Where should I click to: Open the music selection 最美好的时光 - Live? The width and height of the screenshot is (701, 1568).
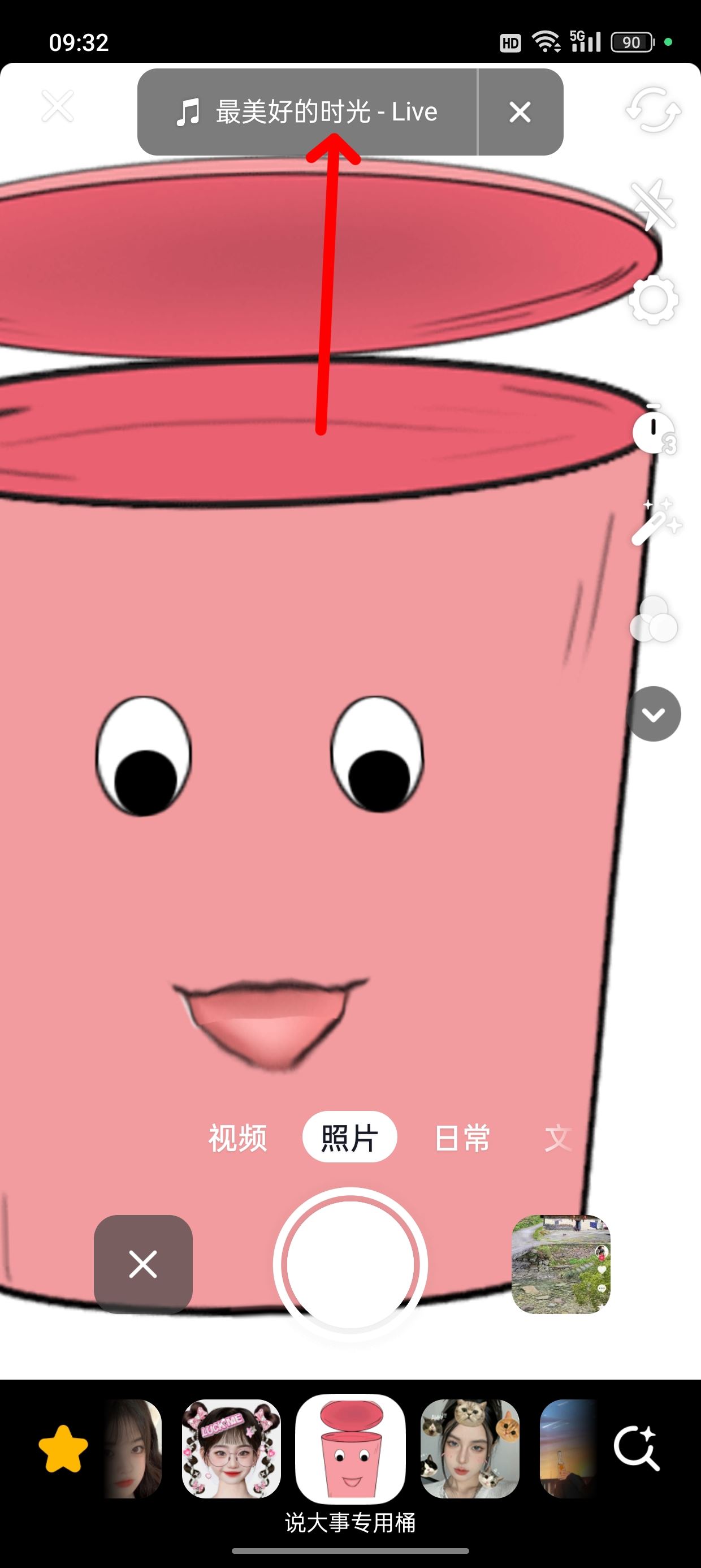308,112
